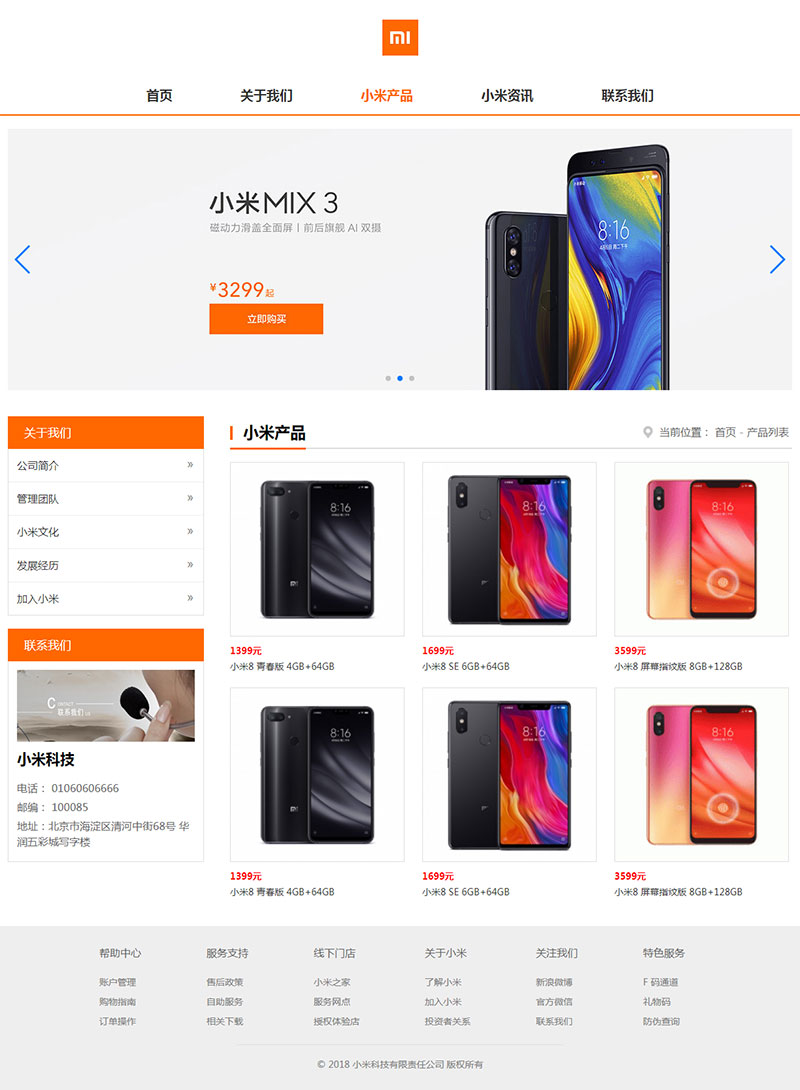Open 售后政策 under 服务支持
800x1090 pixels.
(224, 982)
